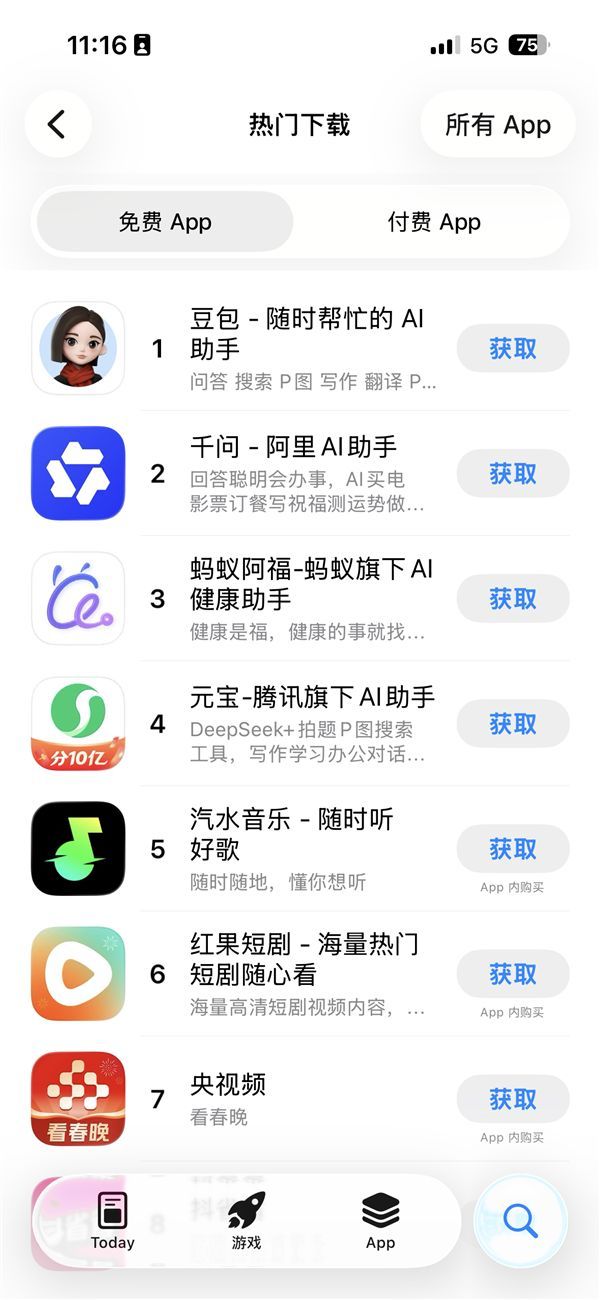Tap 获取 for 红果短剧
The image size is (600, 1300).
[513, 974]
